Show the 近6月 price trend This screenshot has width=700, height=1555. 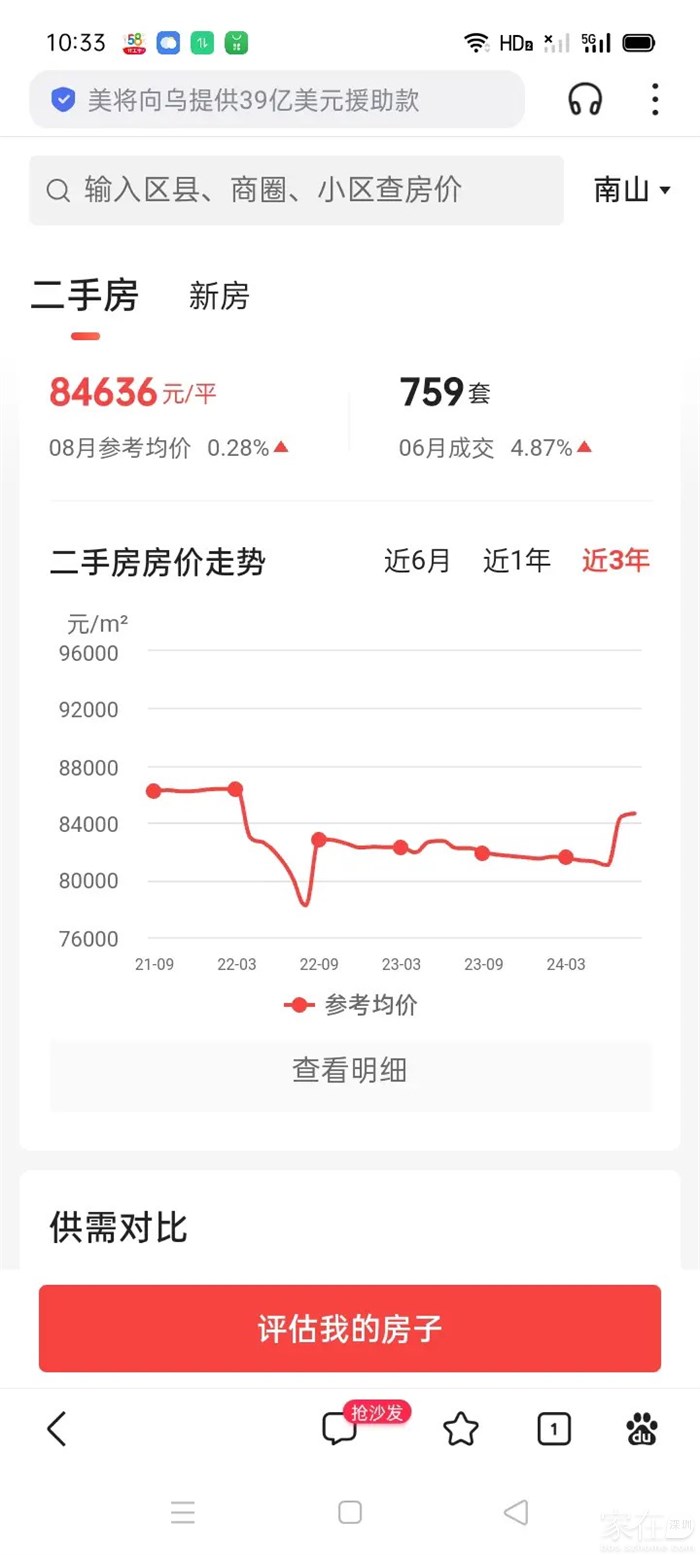coord(417,561)
